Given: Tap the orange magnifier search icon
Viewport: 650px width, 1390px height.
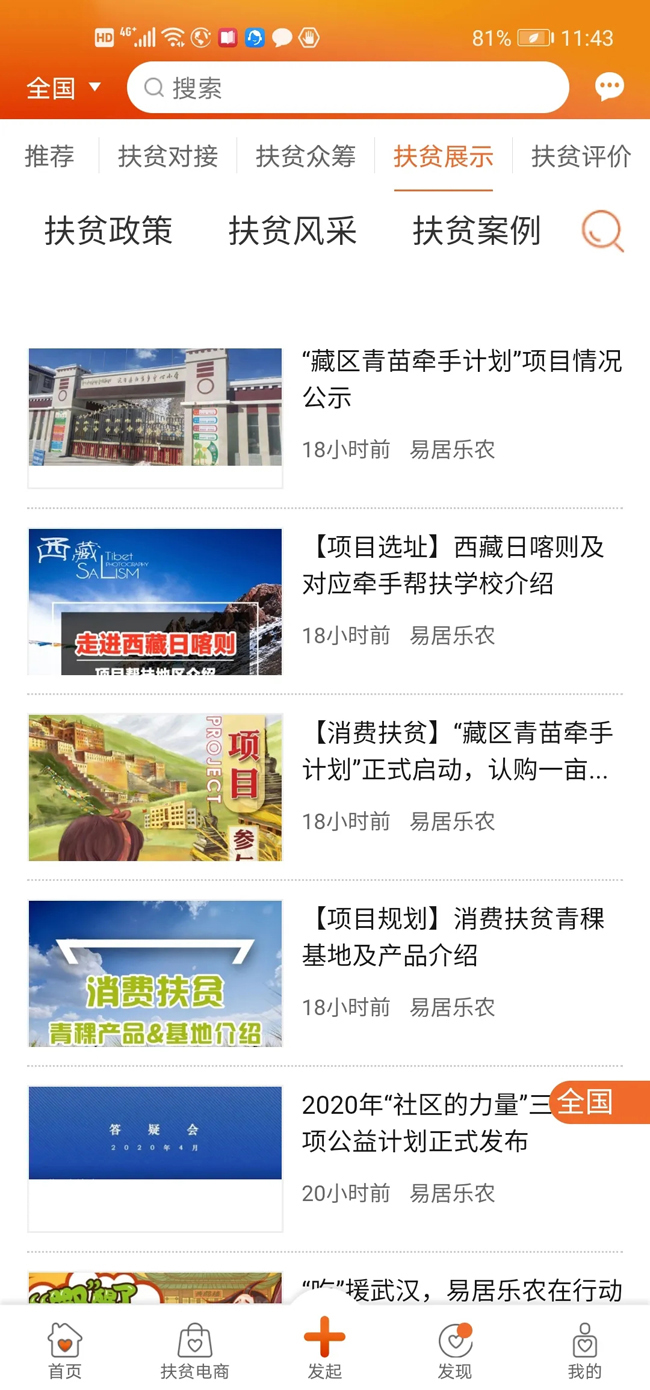Looking at the screenshot, I should coord(602,231).
